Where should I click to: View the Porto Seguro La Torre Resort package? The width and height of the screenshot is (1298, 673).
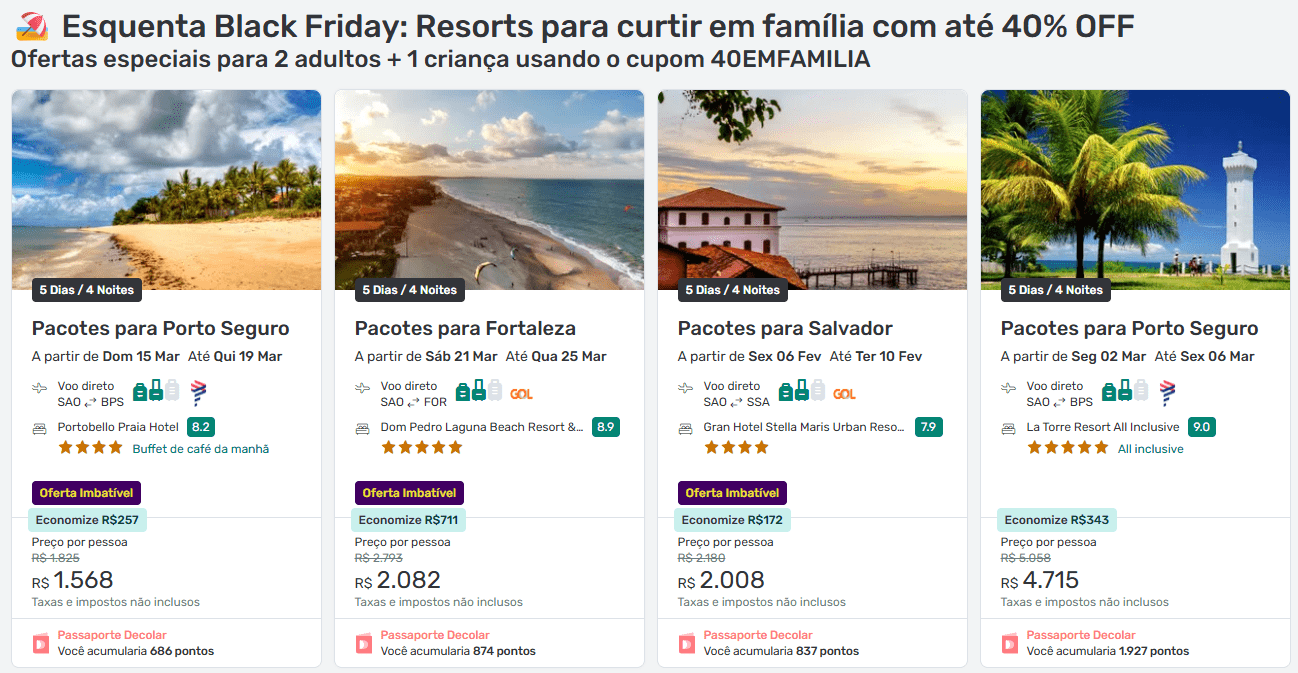point(1129,329)
